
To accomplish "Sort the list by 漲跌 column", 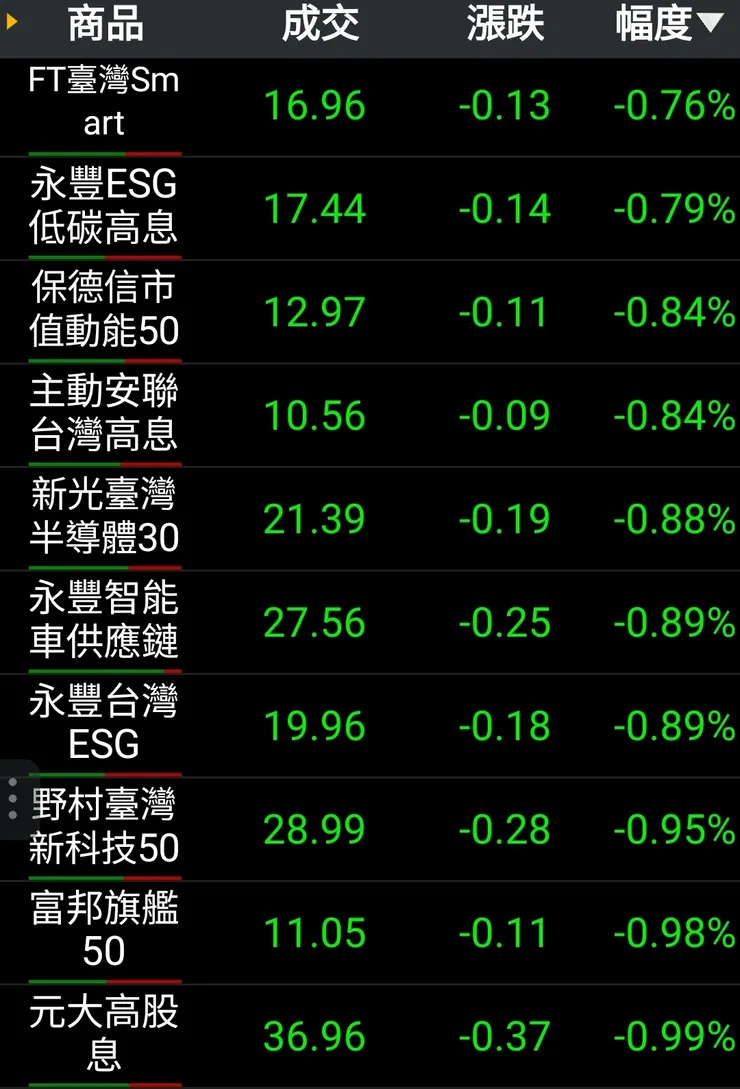I will (x=505, y=25).
